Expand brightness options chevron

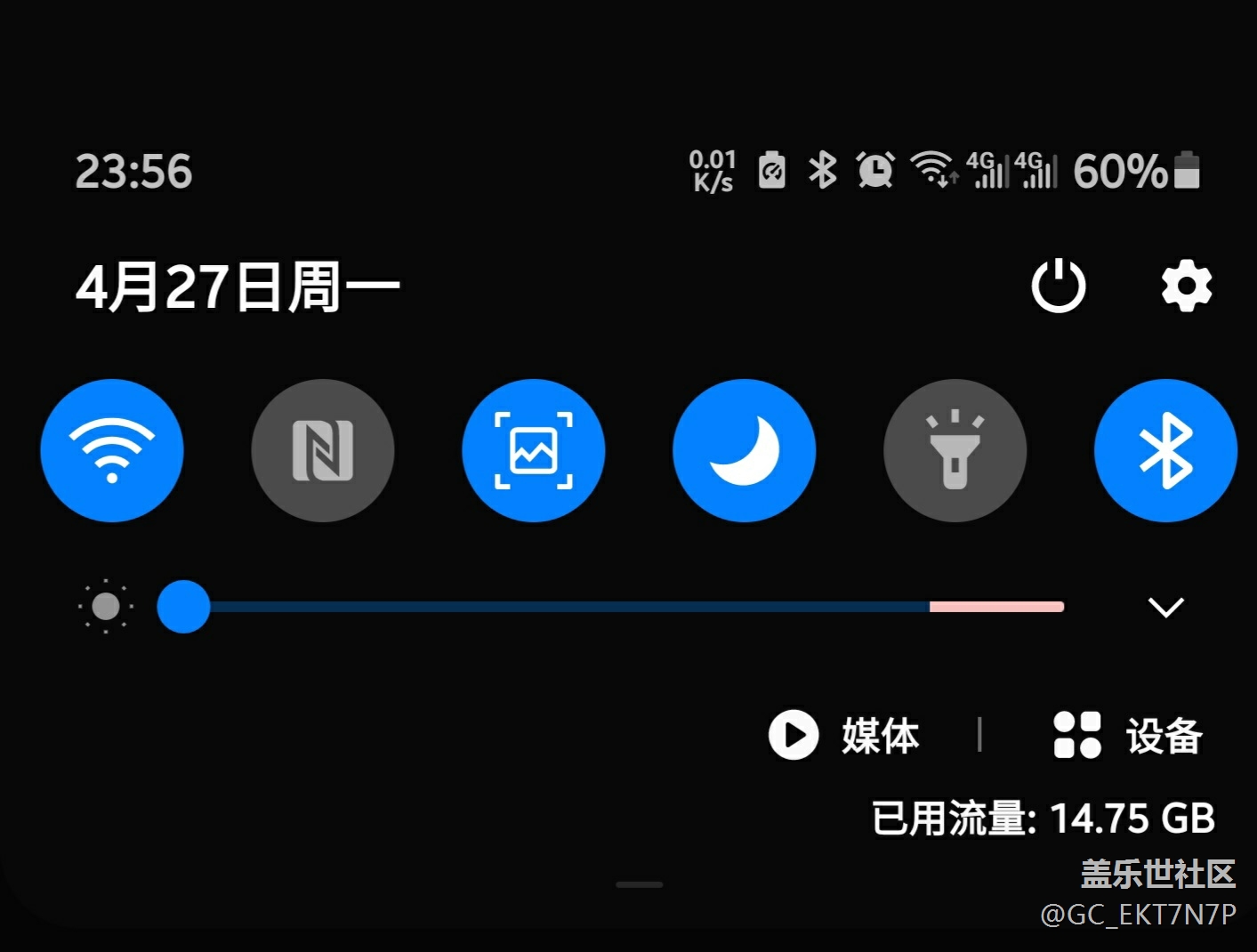(x=1165, y=607)
